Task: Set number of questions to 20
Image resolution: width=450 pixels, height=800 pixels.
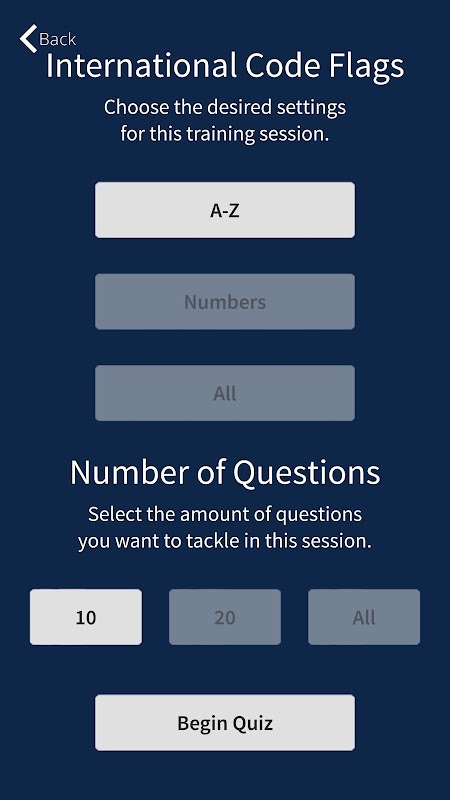Action: [x=225, y=617]
